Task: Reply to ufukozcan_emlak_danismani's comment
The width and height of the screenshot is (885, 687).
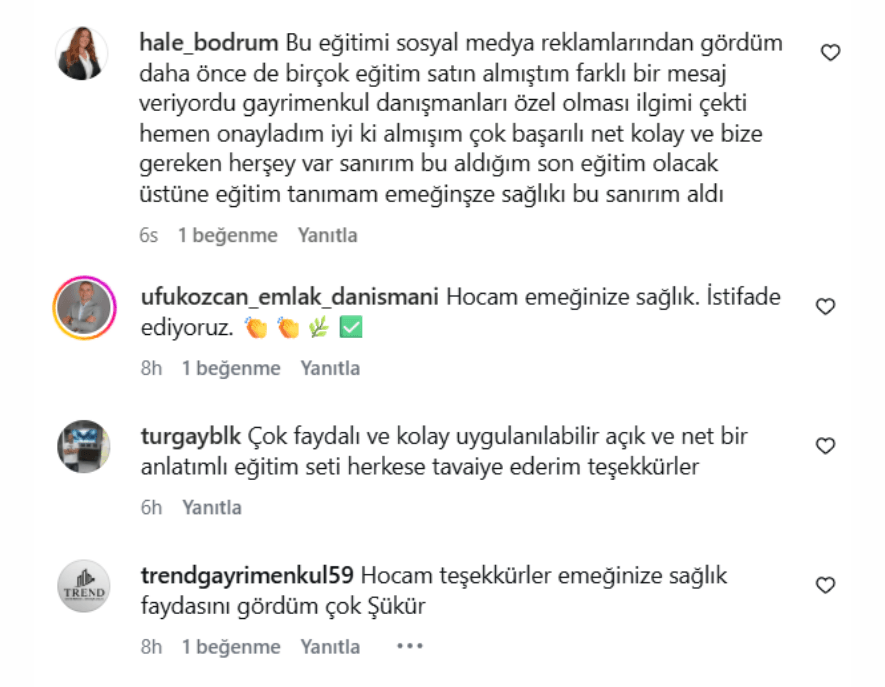Action: click(x=330, y=368)
